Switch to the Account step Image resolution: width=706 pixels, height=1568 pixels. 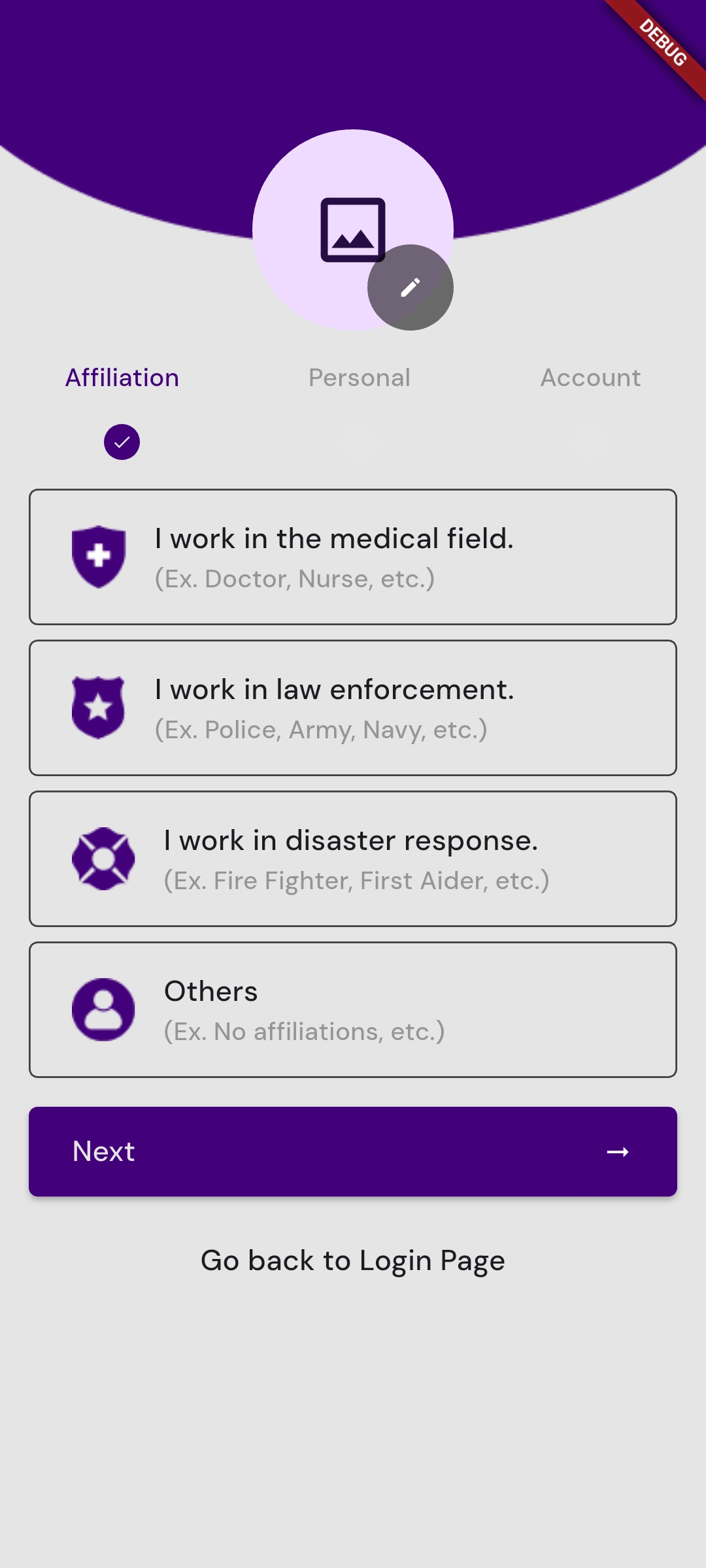pyautogui.click(x=590, y=378)
